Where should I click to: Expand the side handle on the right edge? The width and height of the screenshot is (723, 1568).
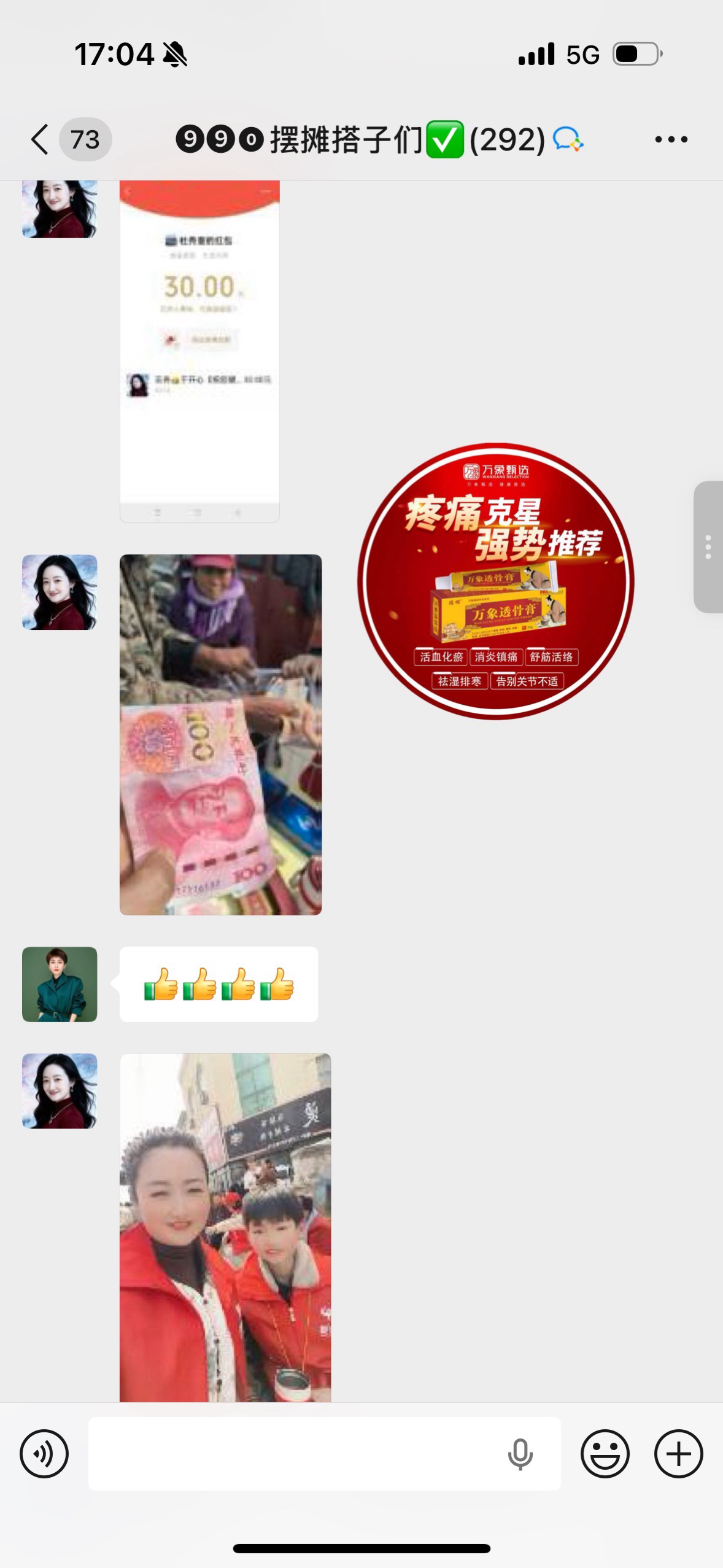pos(708,546)
